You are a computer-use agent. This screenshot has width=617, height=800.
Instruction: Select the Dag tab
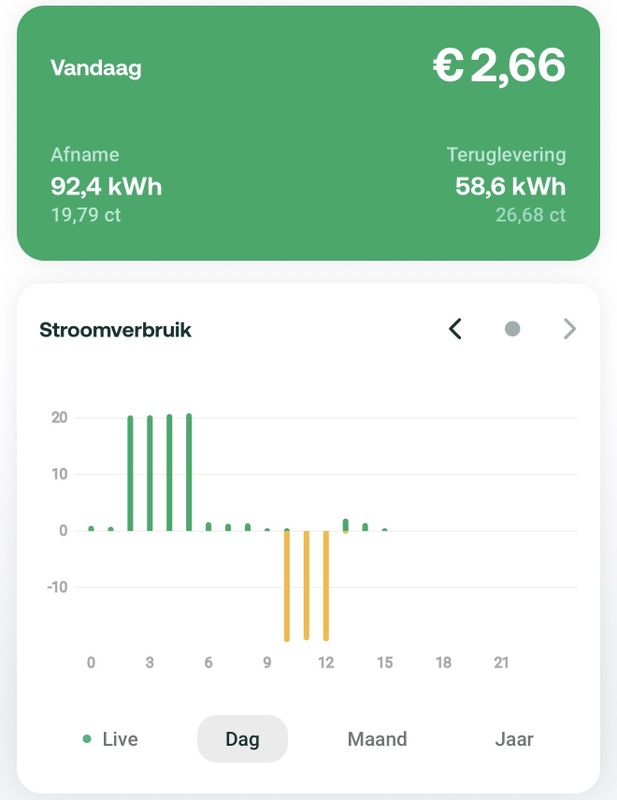point(242,740)
